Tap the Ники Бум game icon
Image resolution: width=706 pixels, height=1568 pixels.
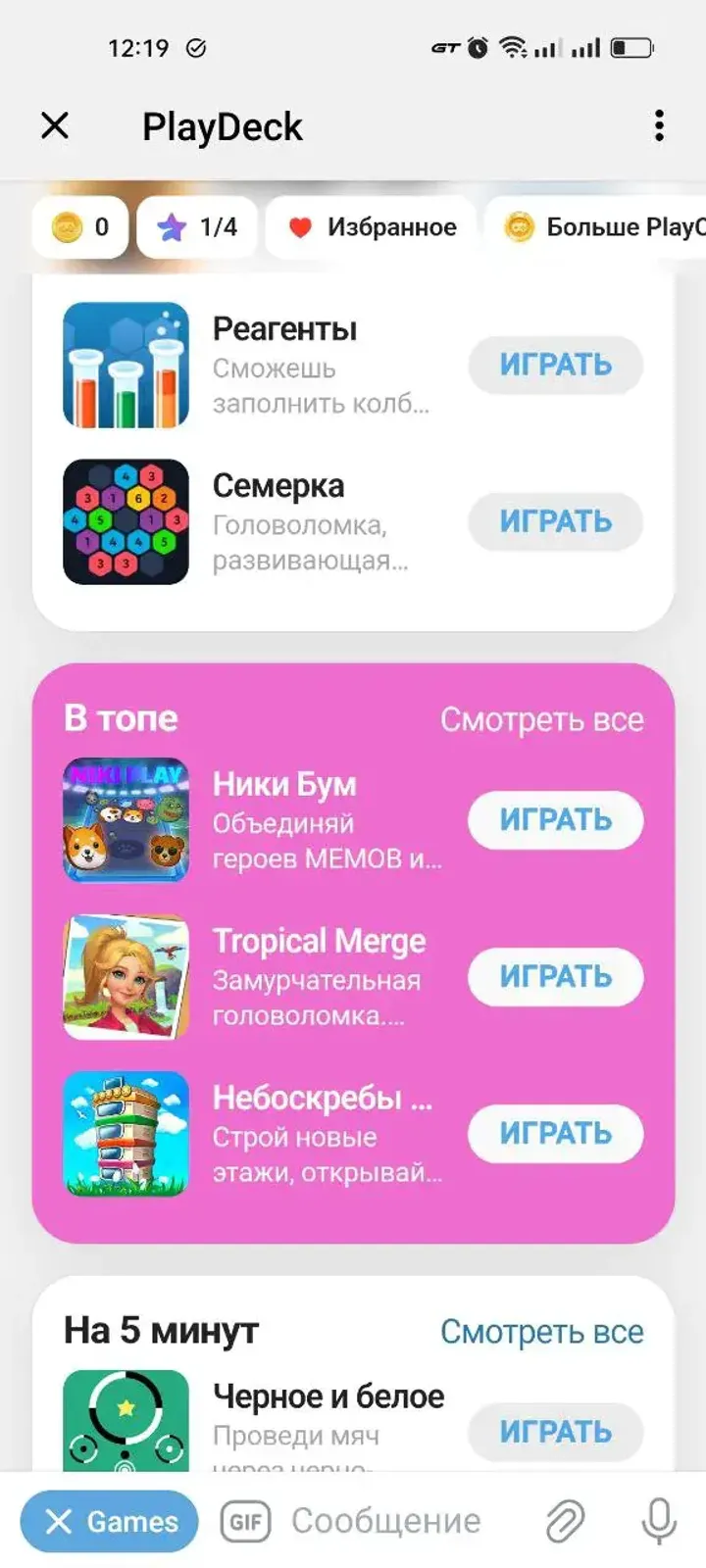point(125,820)
